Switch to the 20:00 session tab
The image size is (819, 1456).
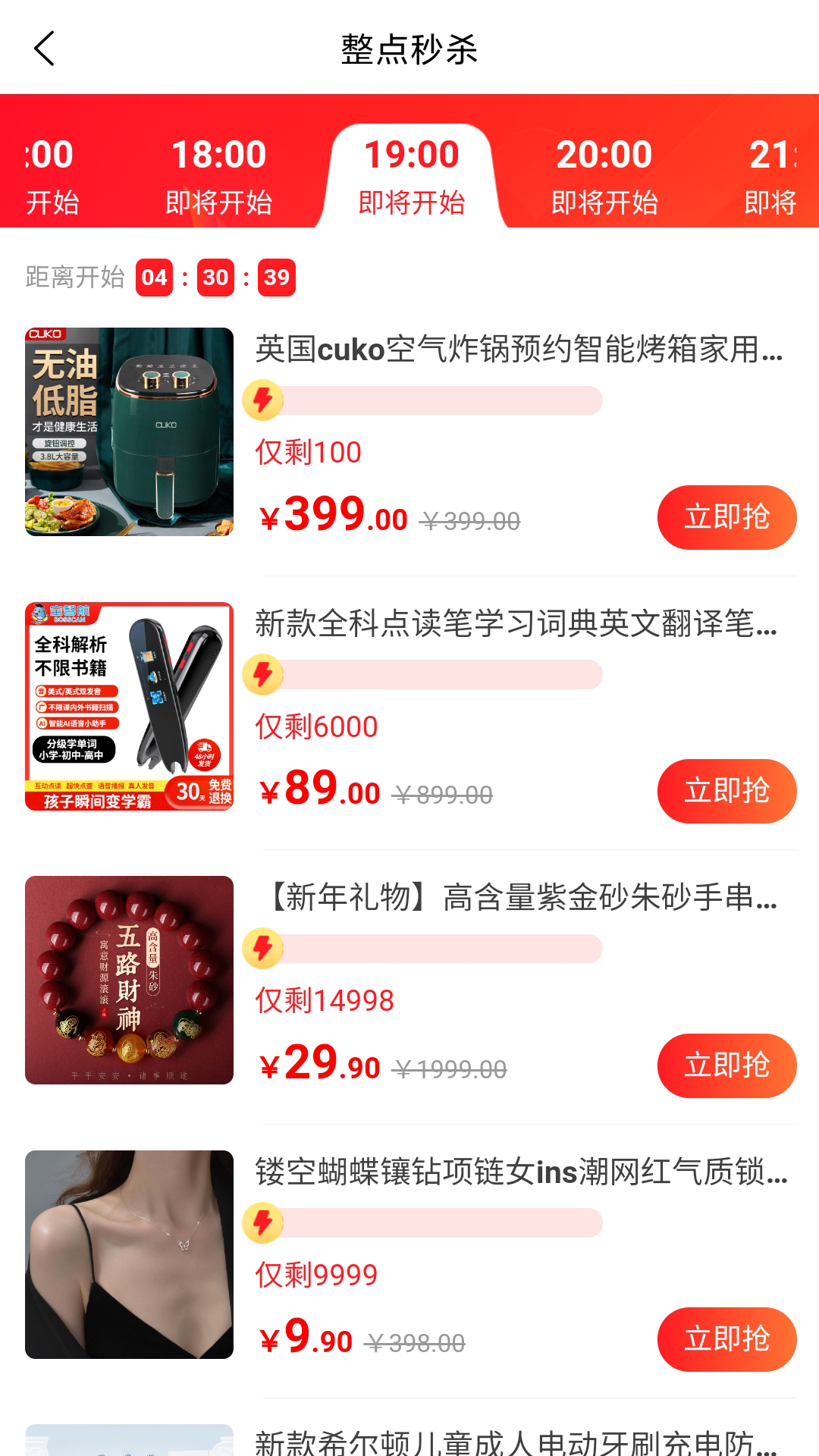pyautogui.click(x=603, y=174)
